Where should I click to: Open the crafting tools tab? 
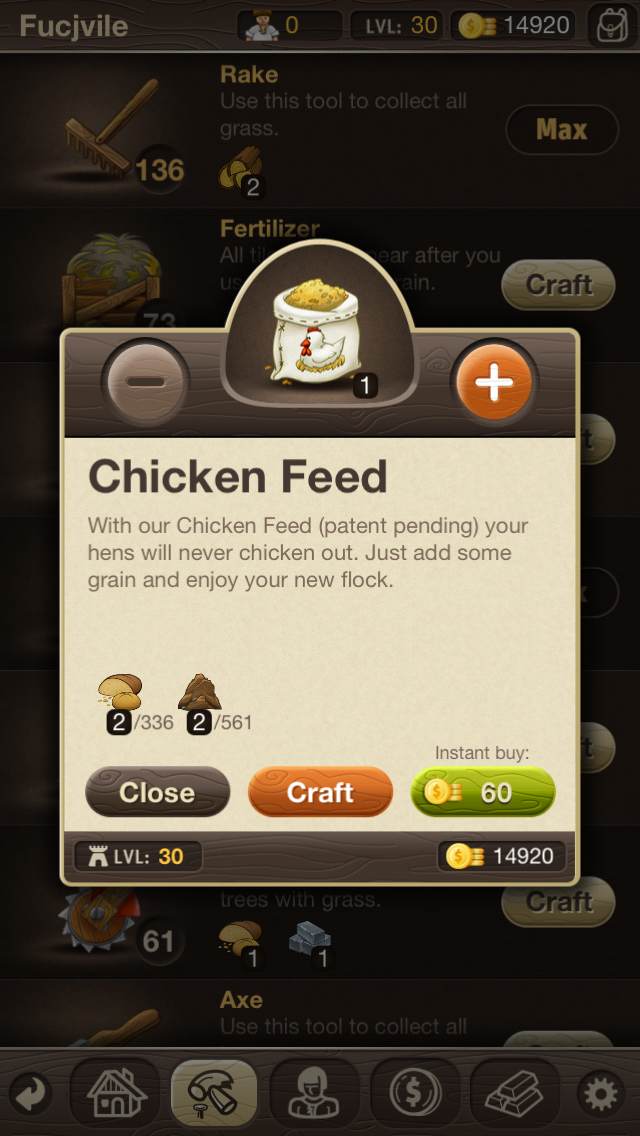[x=214, y=1094]
